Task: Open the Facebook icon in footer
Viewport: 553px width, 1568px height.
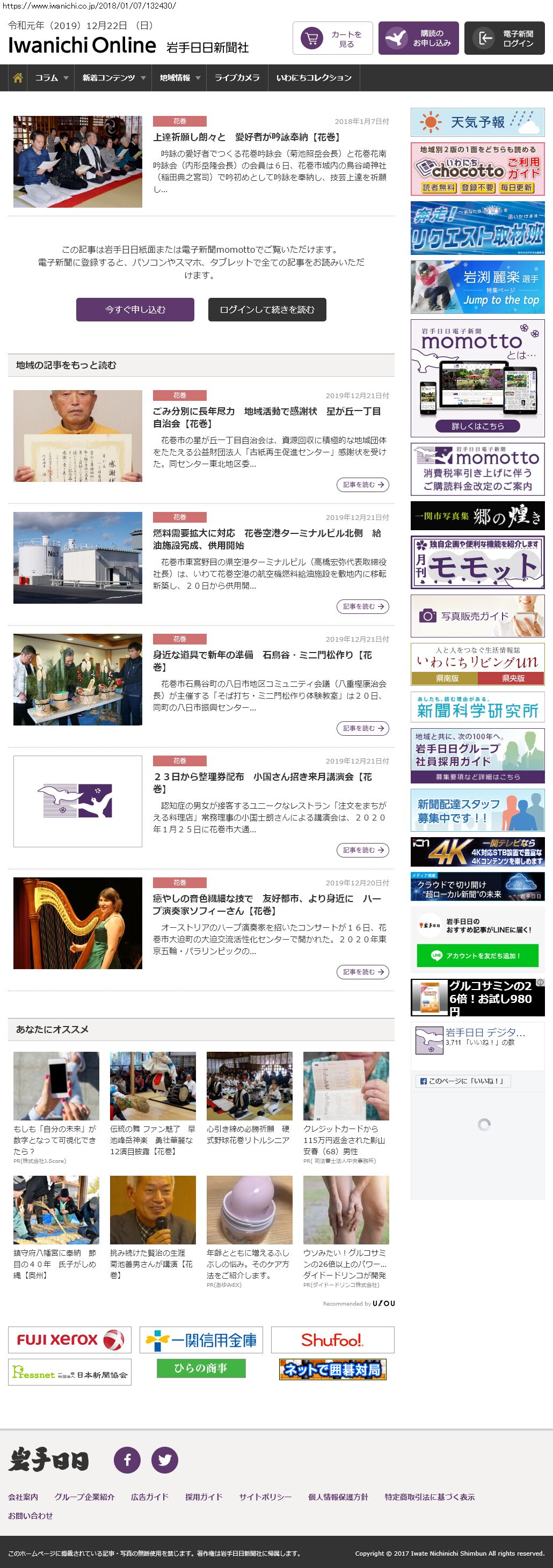Action: click(x=127, y=1460)
